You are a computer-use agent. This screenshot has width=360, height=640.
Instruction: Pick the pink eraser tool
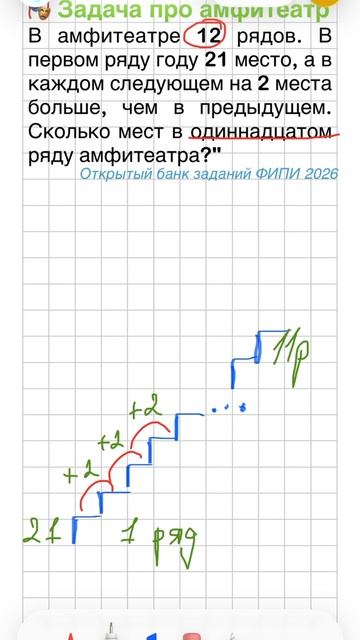191,636
